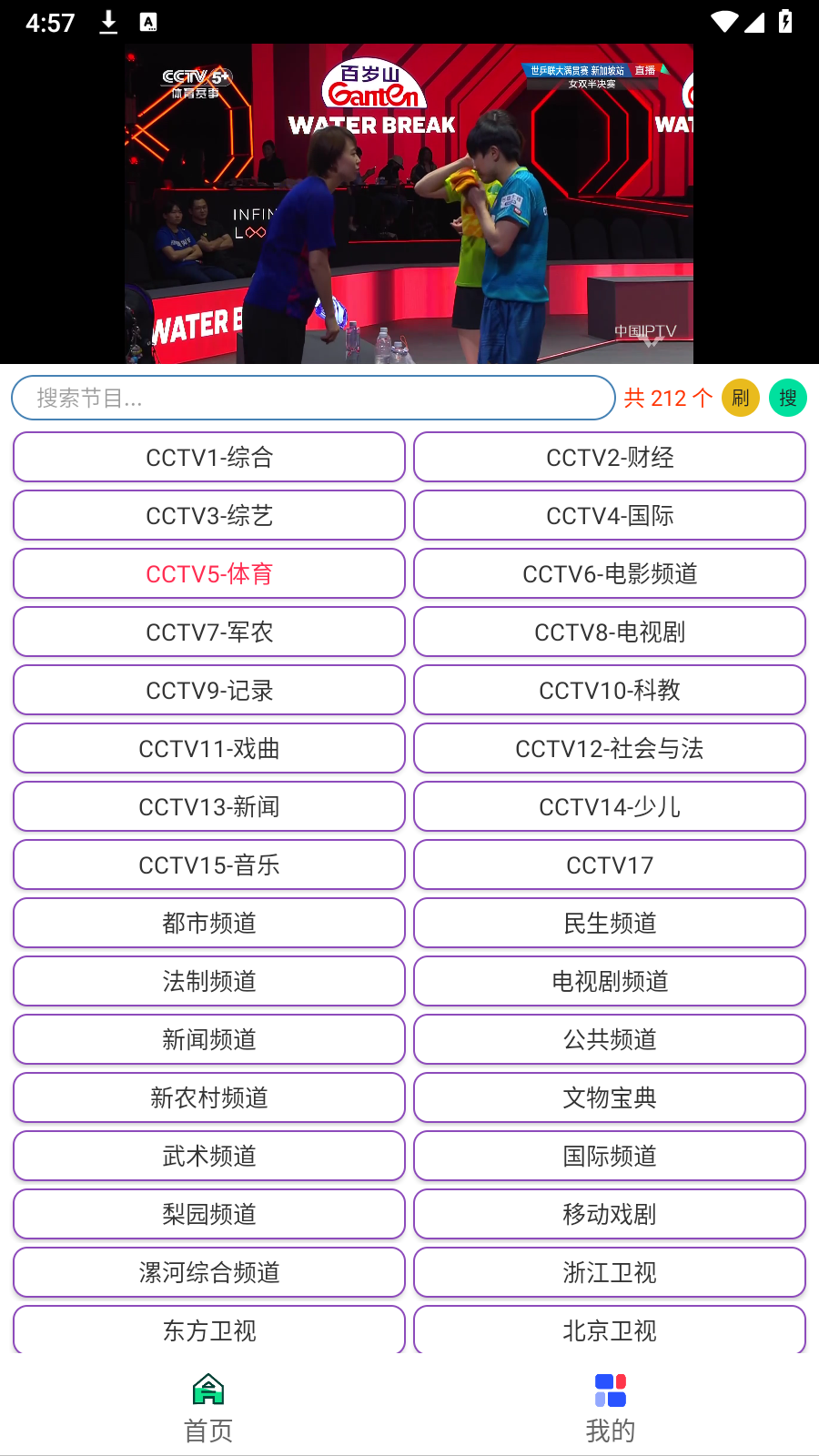Choose the CCTV9-记录 channel
Image resolution: width=819 pixels, height=1456 pixels.
pos(209,690)
